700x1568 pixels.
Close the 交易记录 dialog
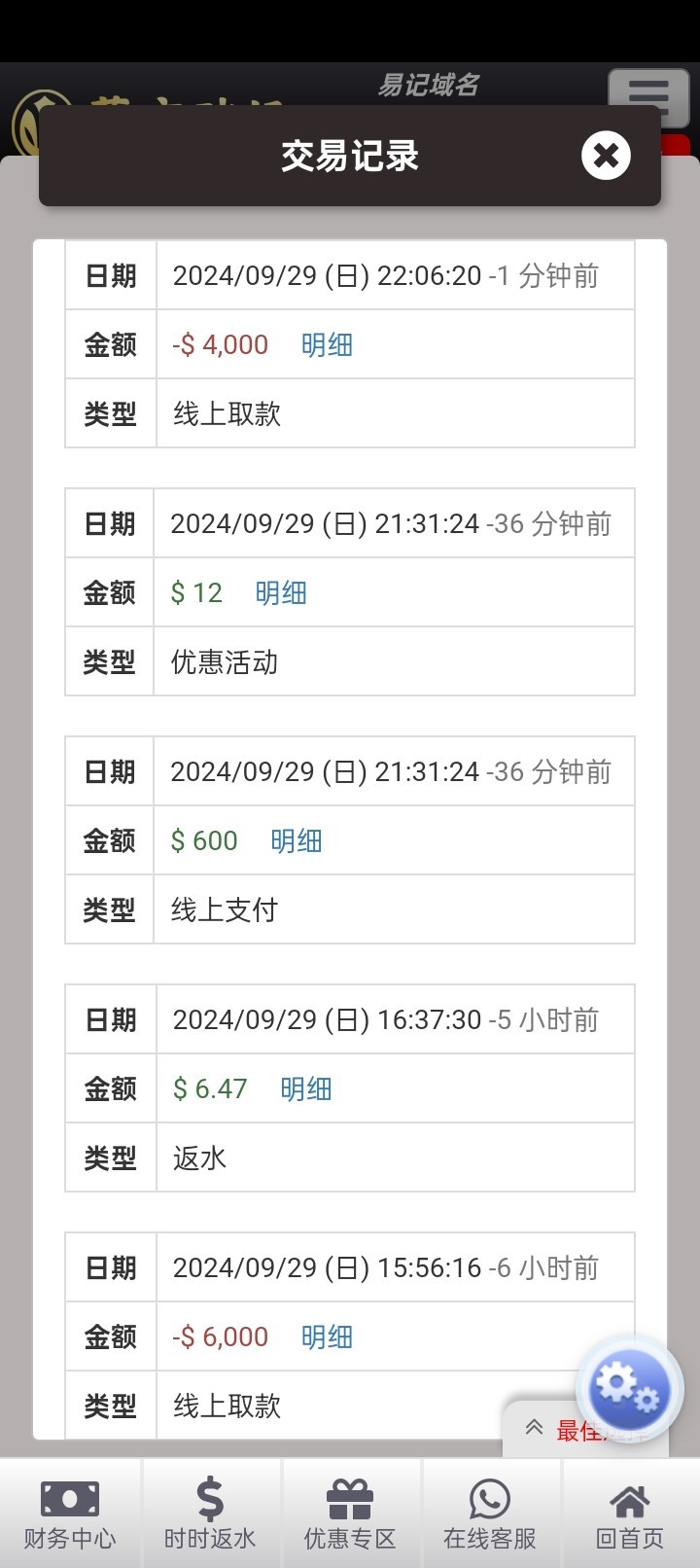click(606, 156)
